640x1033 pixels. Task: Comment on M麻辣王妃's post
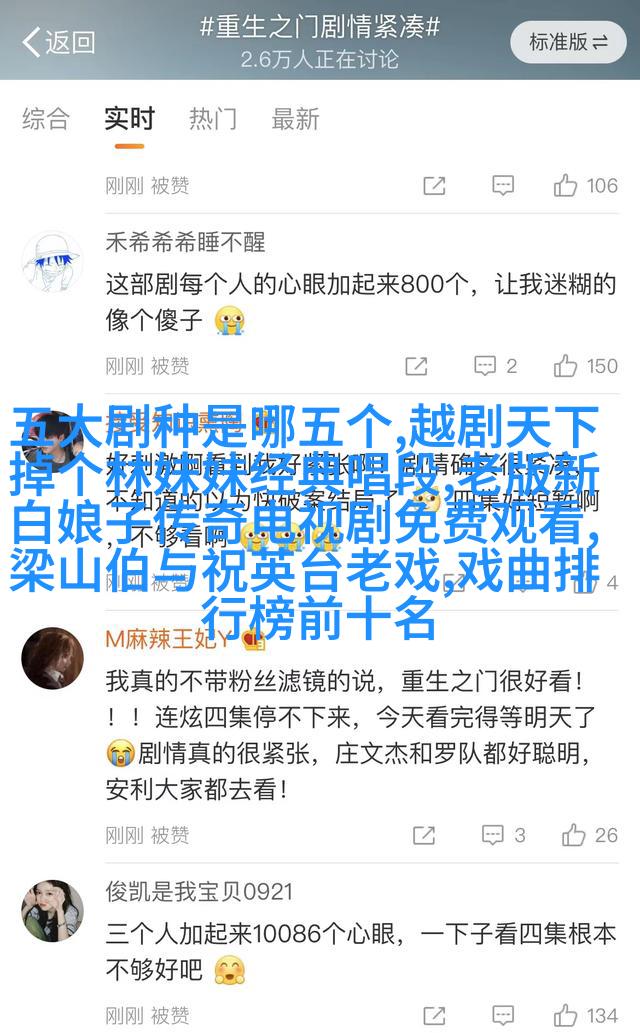(x=503, y=835)
